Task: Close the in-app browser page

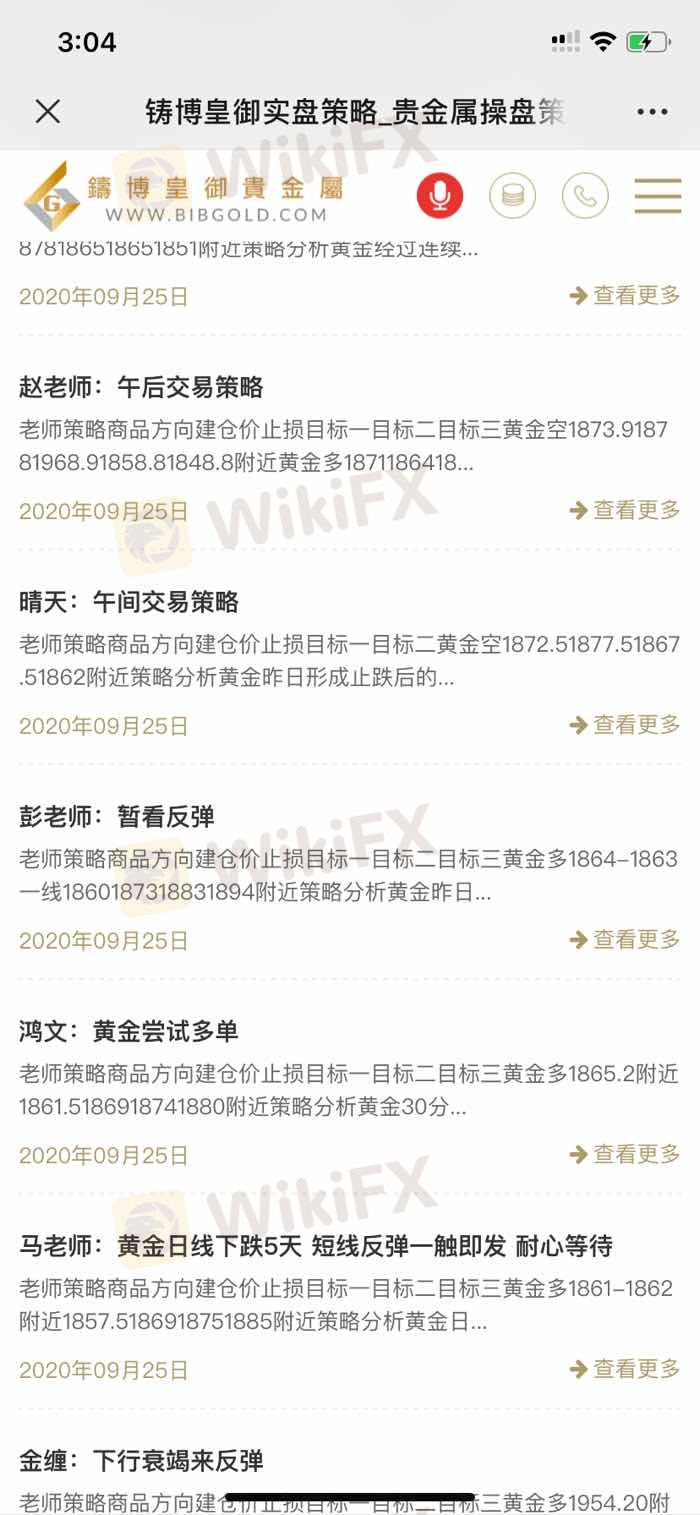Action: point(47,112)
